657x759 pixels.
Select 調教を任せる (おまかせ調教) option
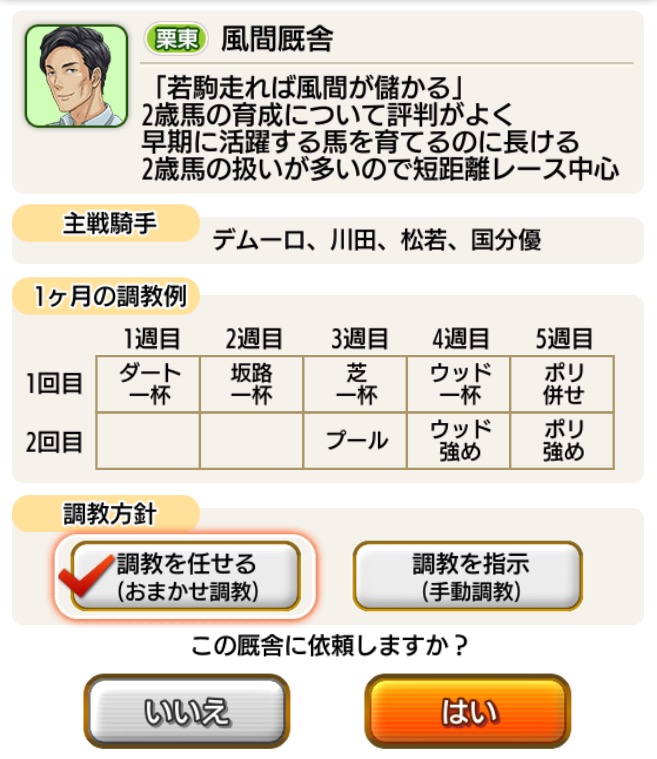(186, 576)
